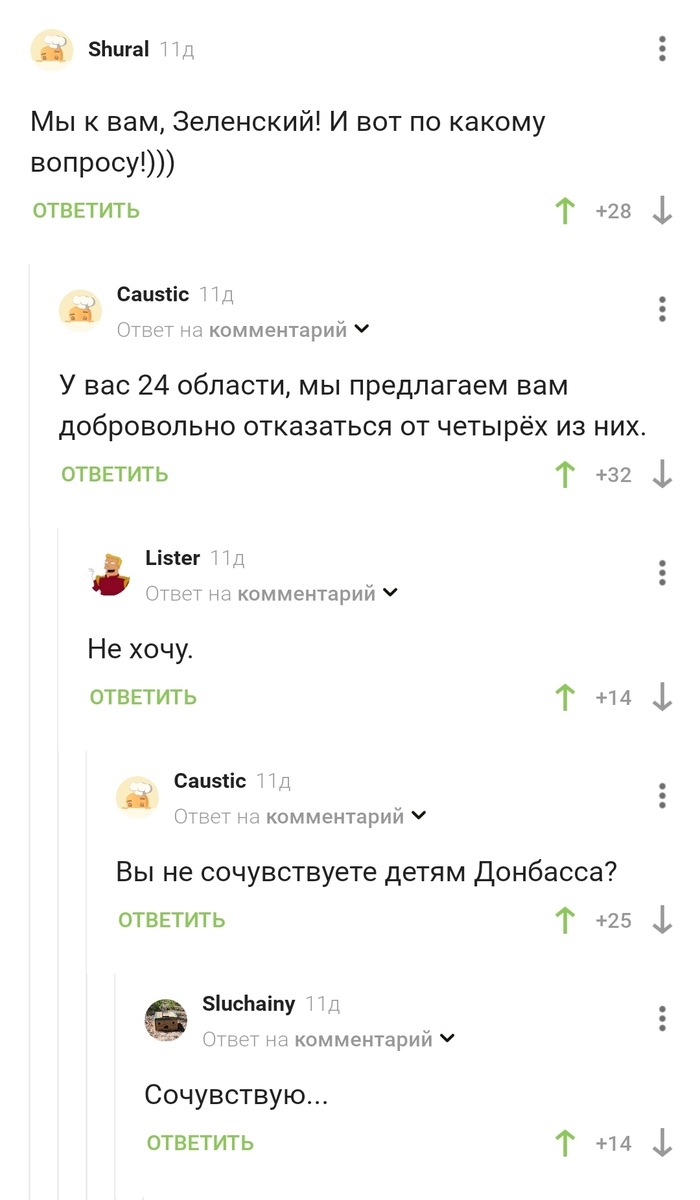700x1200 pixels.
Task: Open overflow menu on the "24 области" comment
Action: [662, 309]
